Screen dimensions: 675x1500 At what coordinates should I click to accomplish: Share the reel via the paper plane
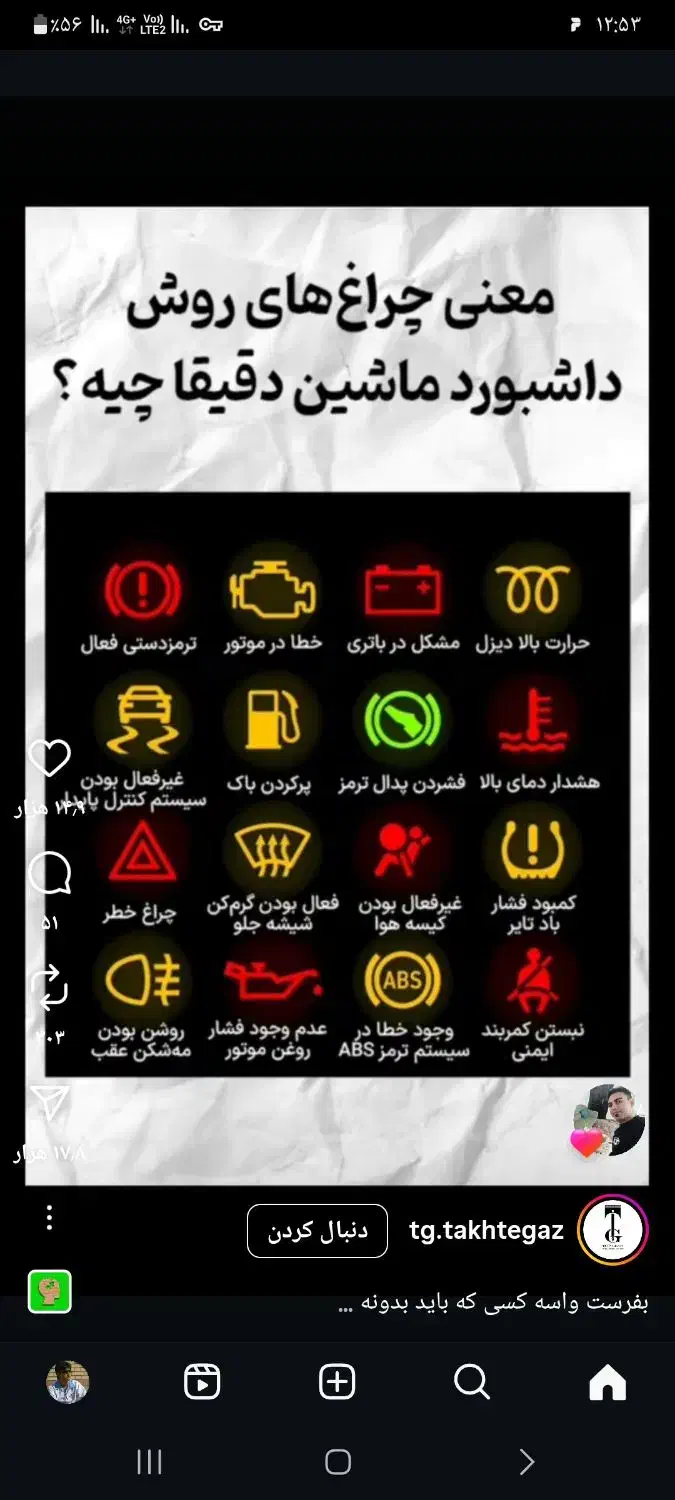coord(49,1103)
